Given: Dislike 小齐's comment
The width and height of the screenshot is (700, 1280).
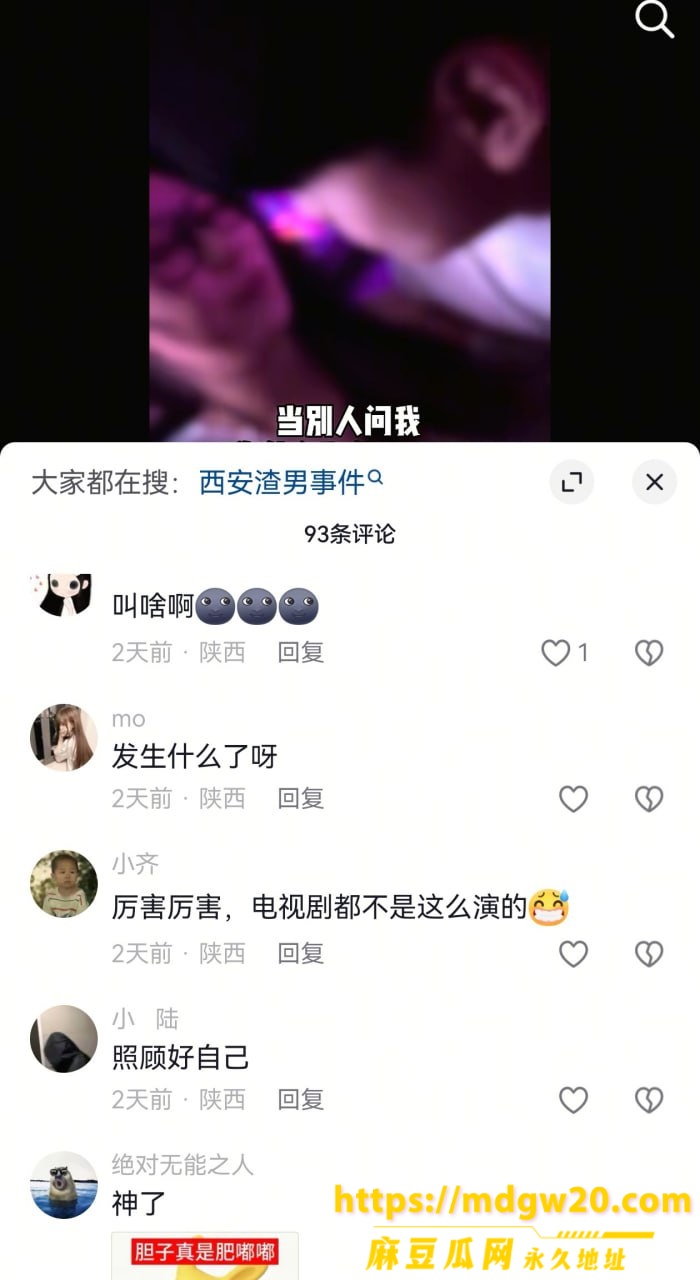Looking at the screenshot, I should click(649, 954).
